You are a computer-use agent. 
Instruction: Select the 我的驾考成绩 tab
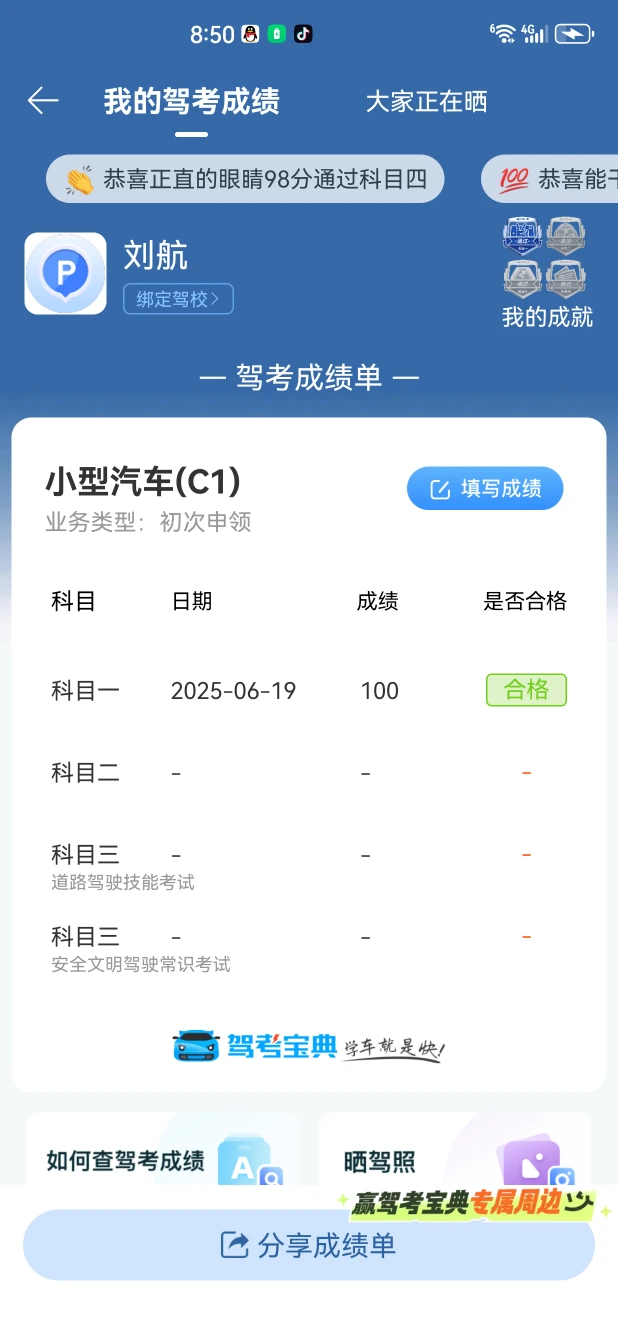(192, 101)
